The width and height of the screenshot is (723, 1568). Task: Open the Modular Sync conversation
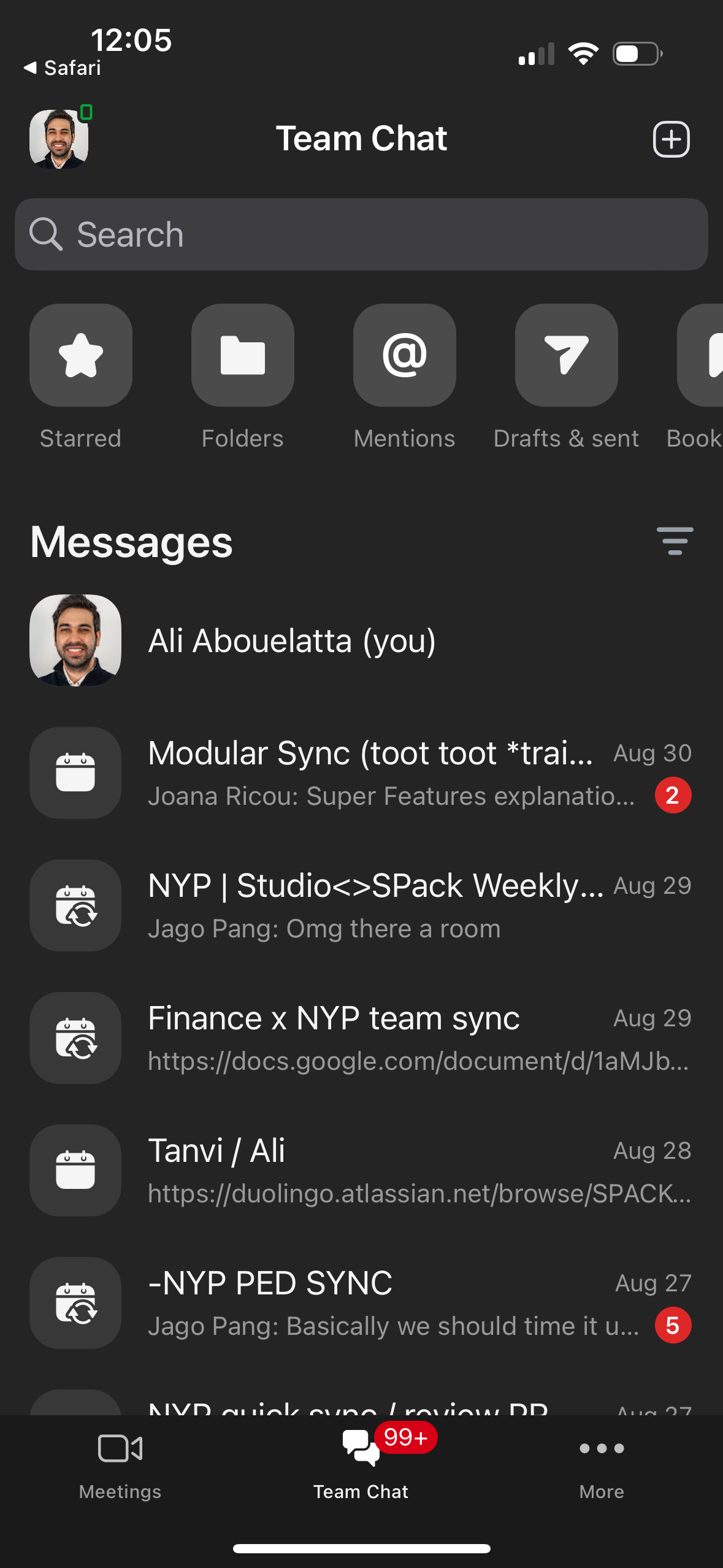(x=362, y=773)
